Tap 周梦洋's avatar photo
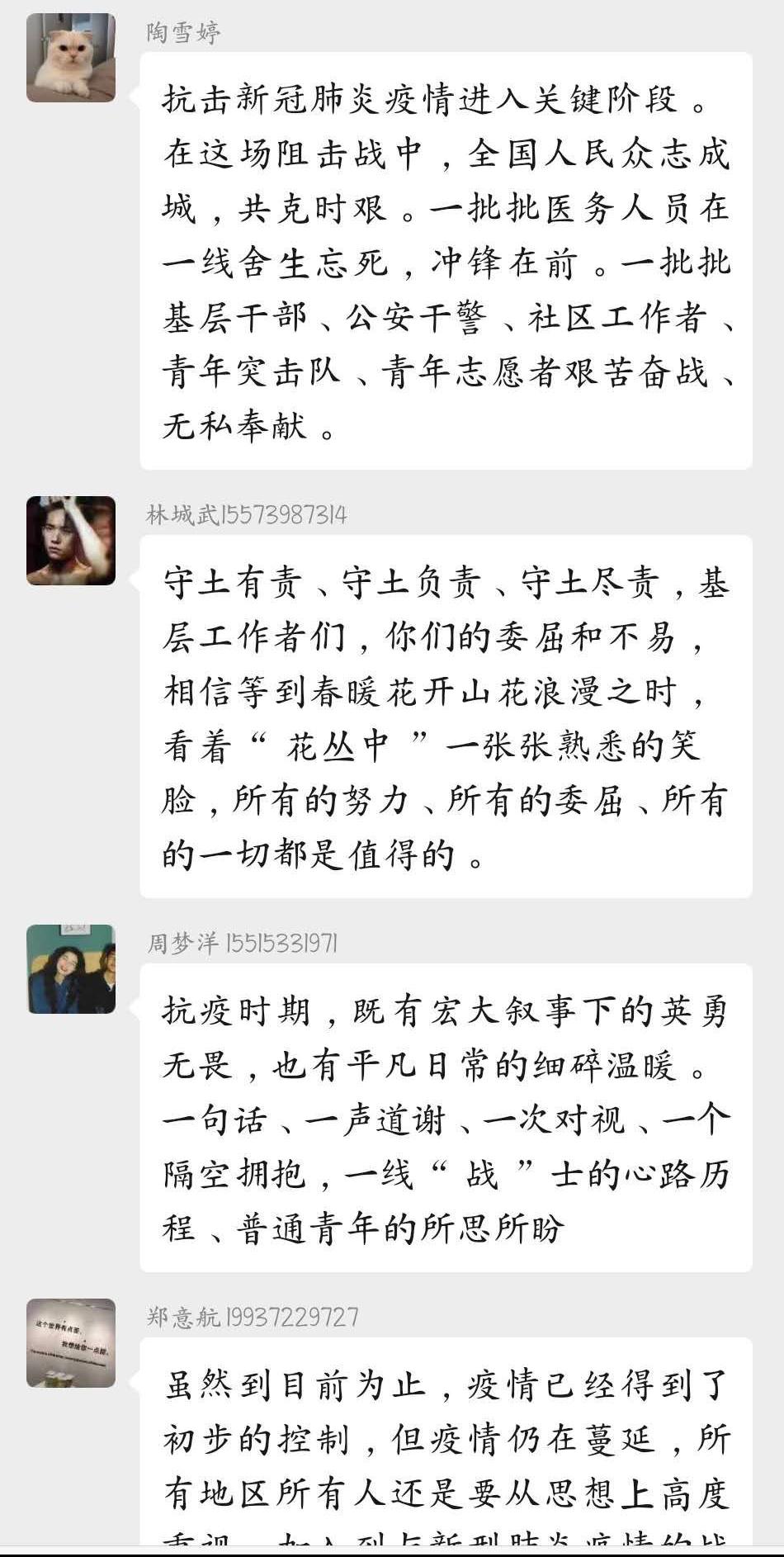This screenshot has width=784, height=1557. point(71,968)
